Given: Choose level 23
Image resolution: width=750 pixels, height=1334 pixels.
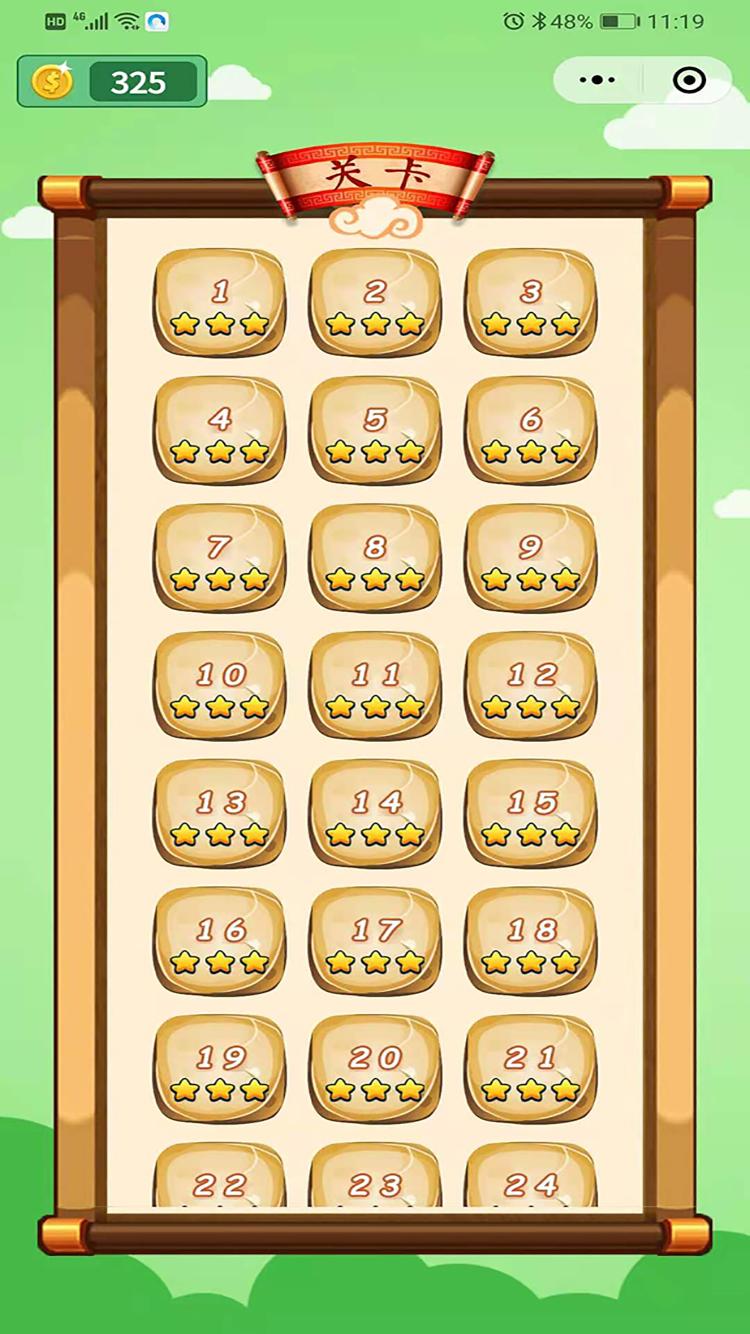Looking at the screenshot, I should click(375, 1180).
